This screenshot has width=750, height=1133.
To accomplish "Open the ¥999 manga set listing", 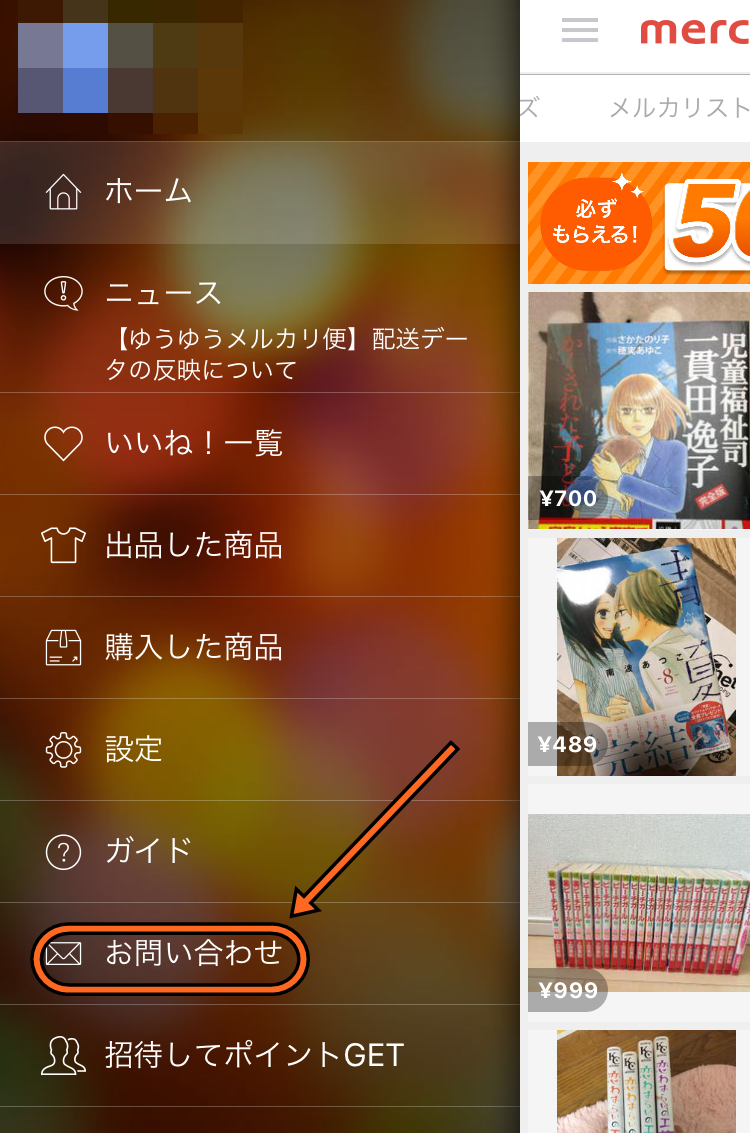I will click(x=640, y=910).
